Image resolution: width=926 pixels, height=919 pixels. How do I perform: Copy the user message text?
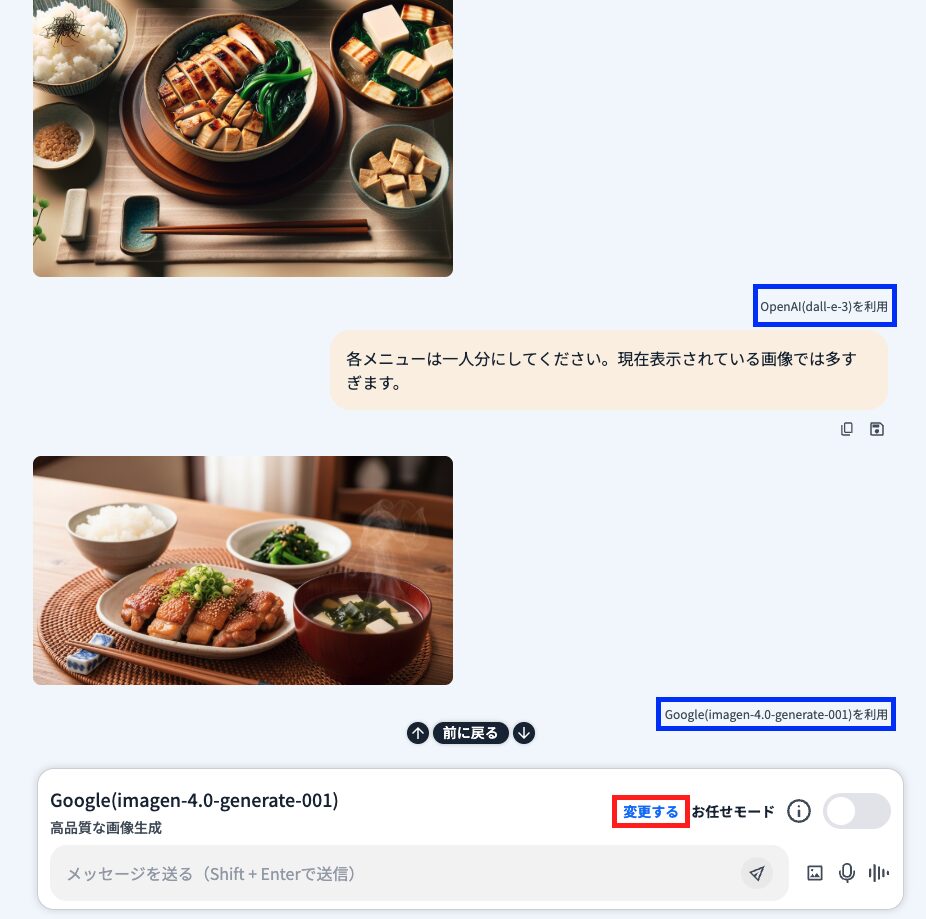click(x=847, y=429)
